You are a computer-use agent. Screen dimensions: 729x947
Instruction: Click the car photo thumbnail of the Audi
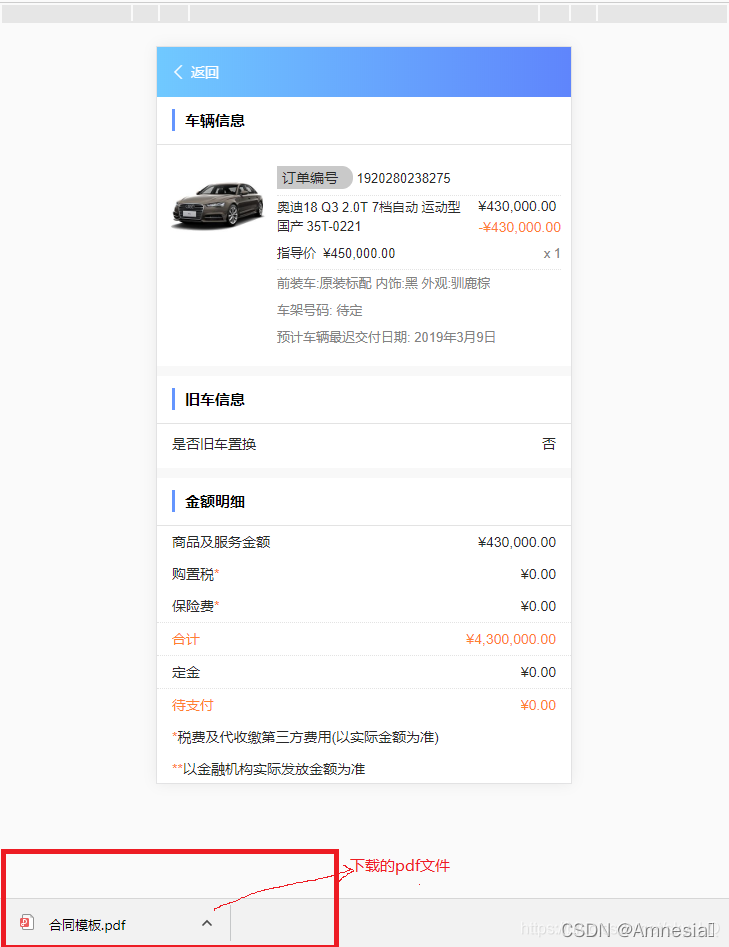coord(217,205)
